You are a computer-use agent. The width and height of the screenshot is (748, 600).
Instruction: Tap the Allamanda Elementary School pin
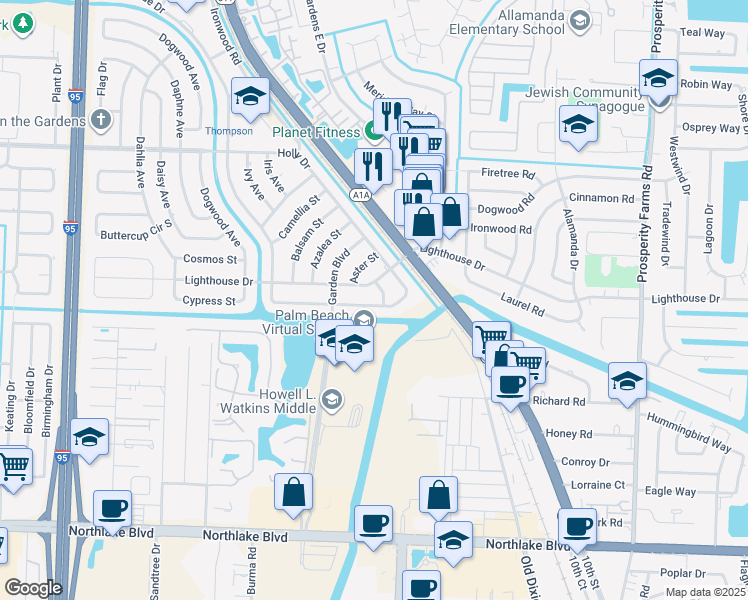tap(580, 21)
